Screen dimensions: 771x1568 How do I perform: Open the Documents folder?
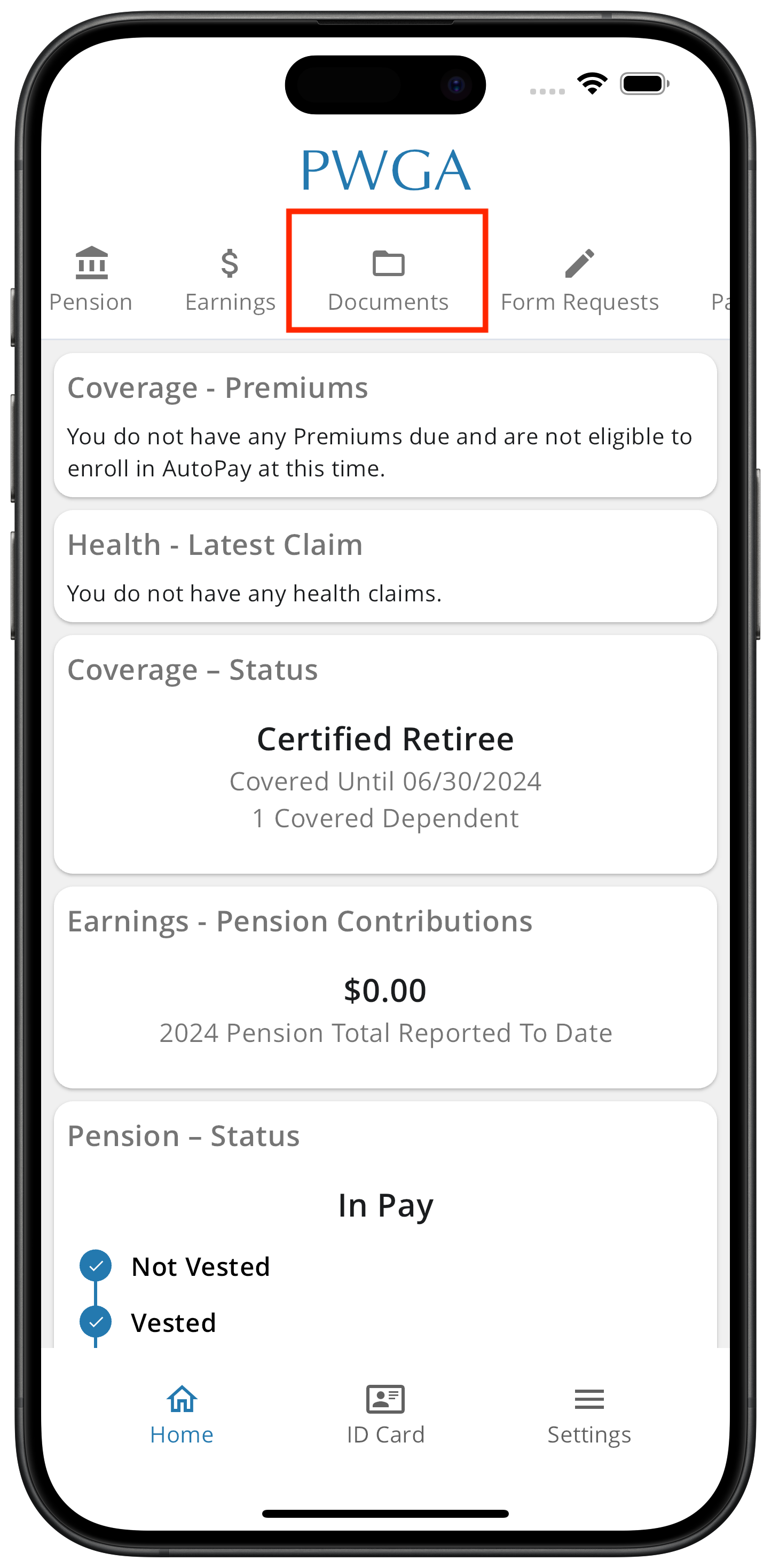388,280
